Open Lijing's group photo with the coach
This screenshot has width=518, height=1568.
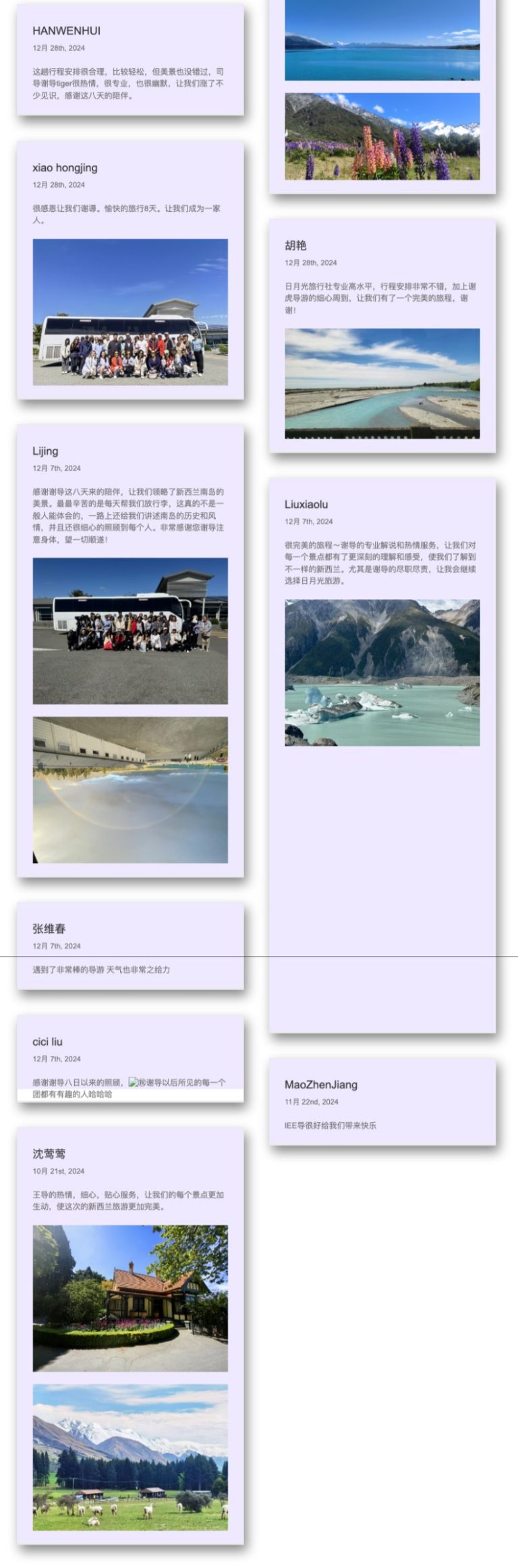coord(130,630)
